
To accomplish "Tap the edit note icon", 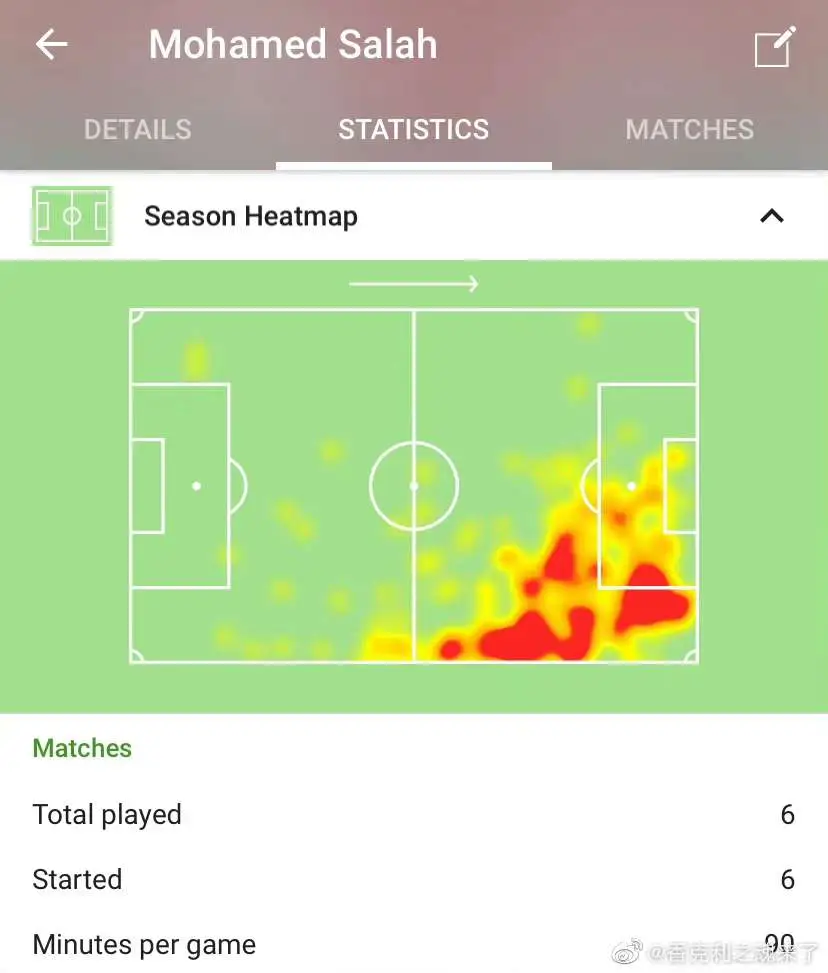I will [x=775, y=46].
